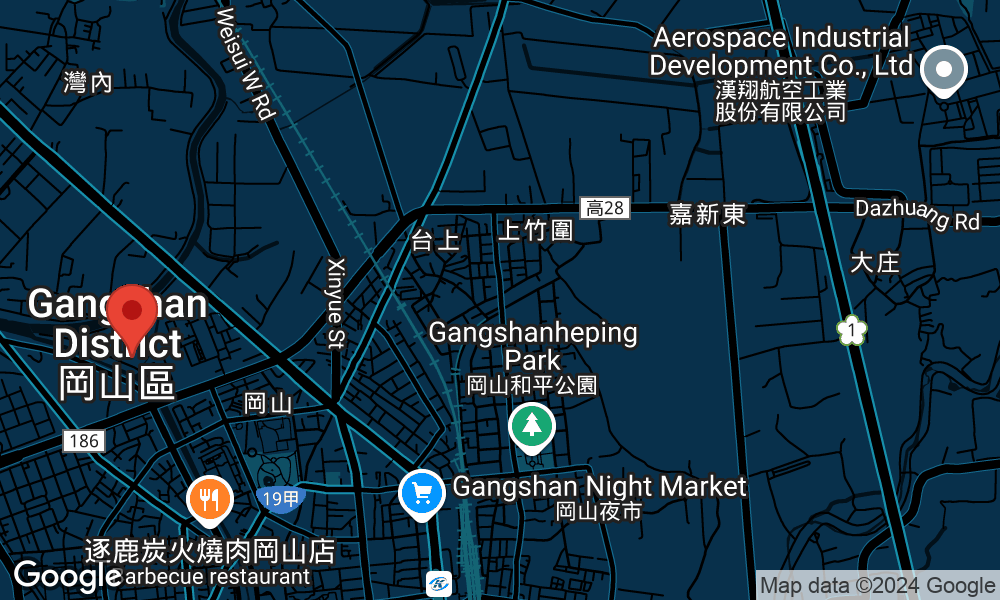Select the Aerospace Industrial Development Co. pin
This screenshot has width=1000, height=600.
(943, 70)
